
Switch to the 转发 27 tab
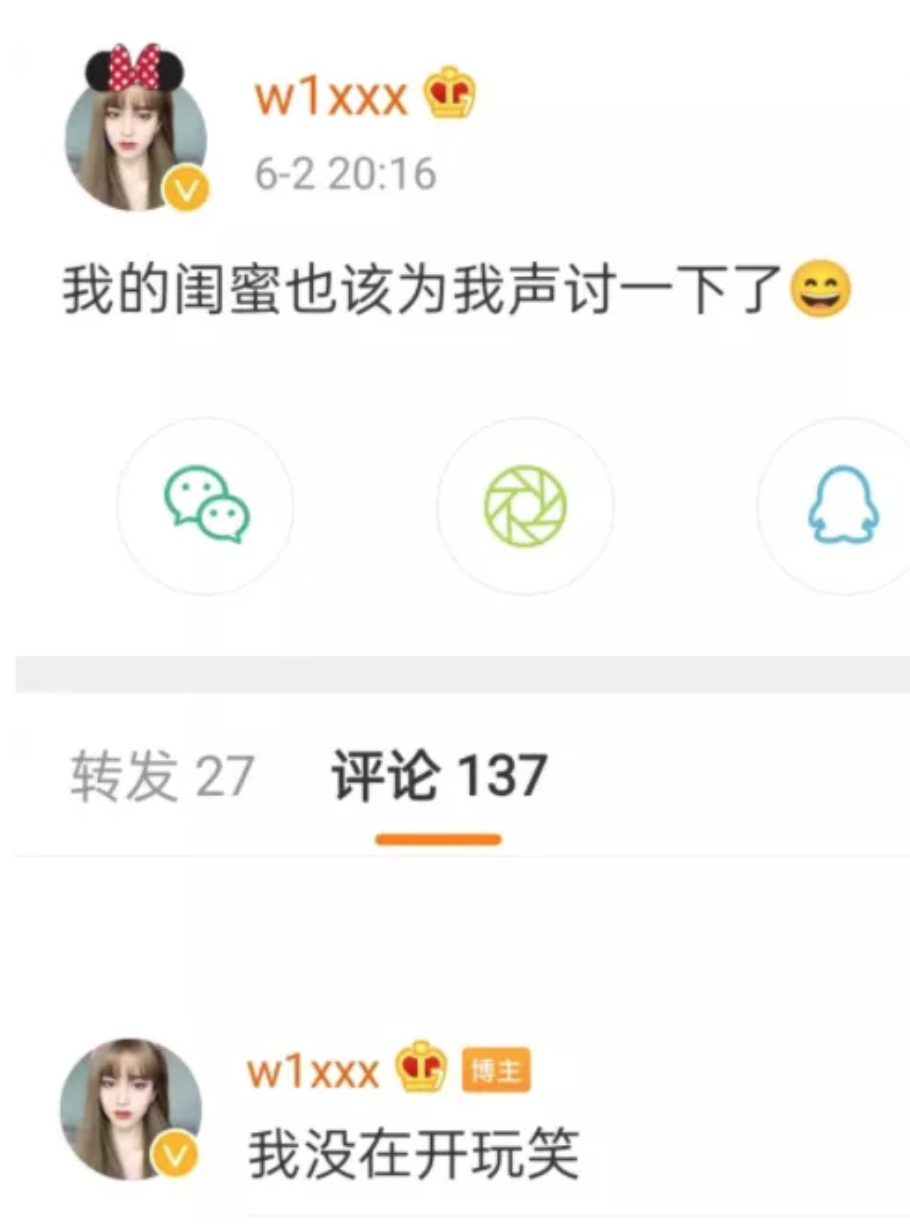tap(162, 777)
